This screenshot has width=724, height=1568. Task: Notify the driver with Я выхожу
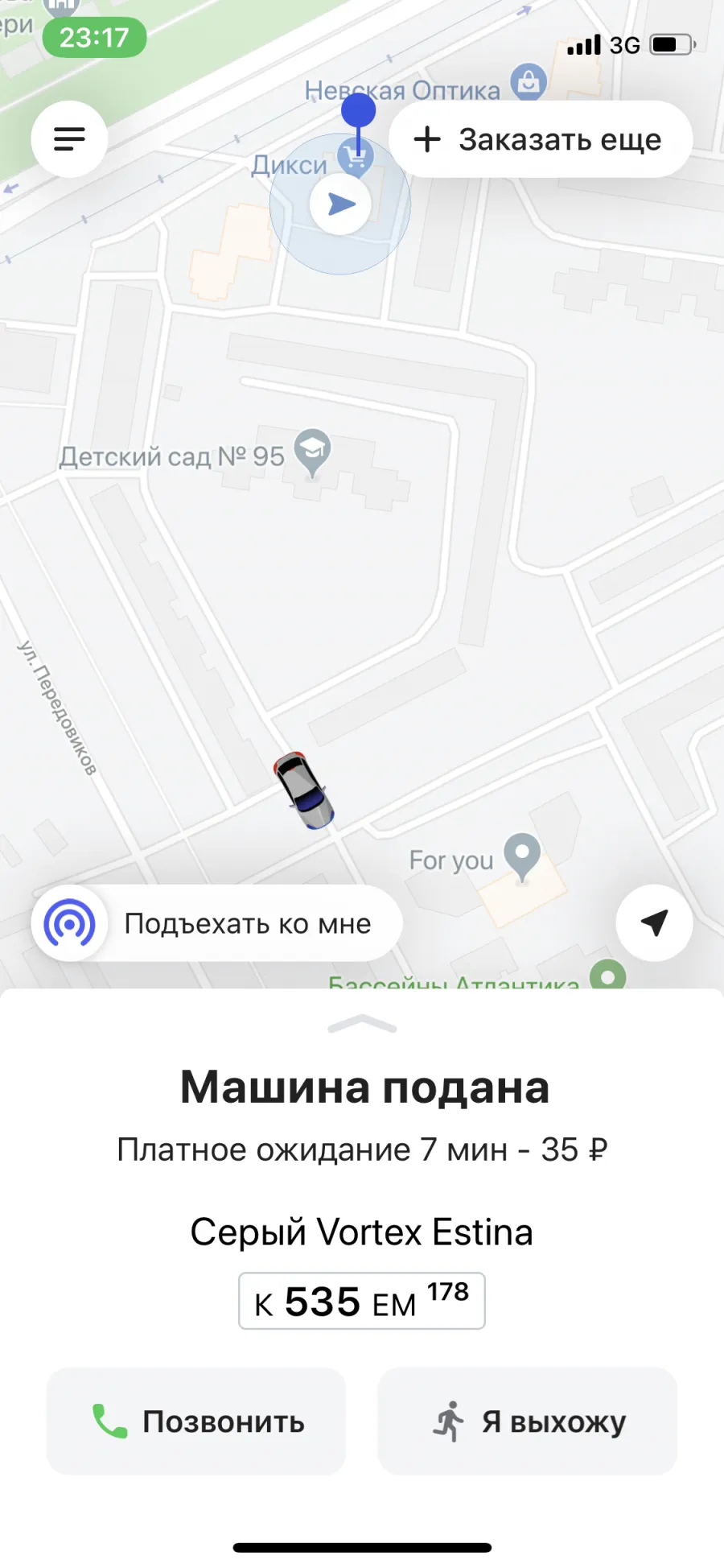pyautogui.click(x=528, y=1422)
